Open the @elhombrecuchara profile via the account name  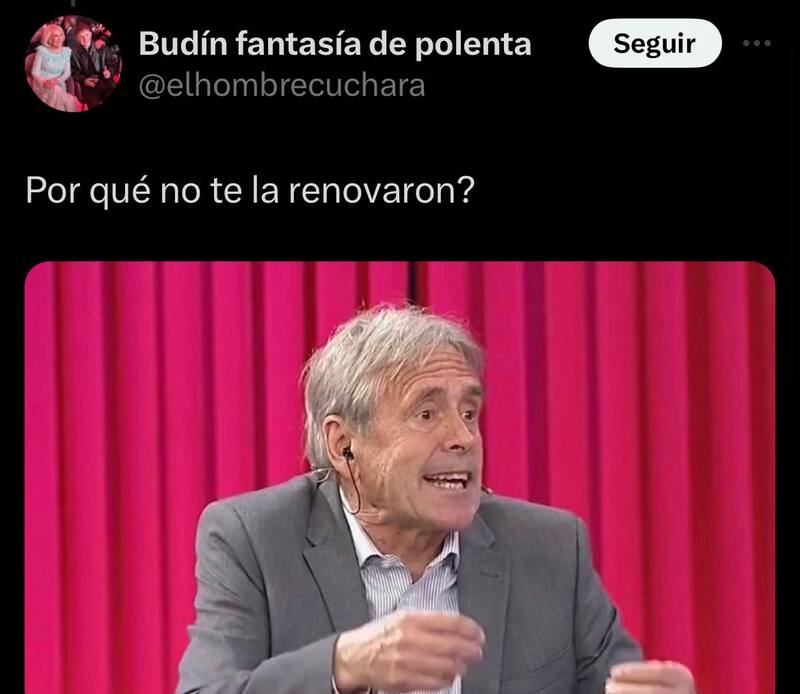coord(334,45)
